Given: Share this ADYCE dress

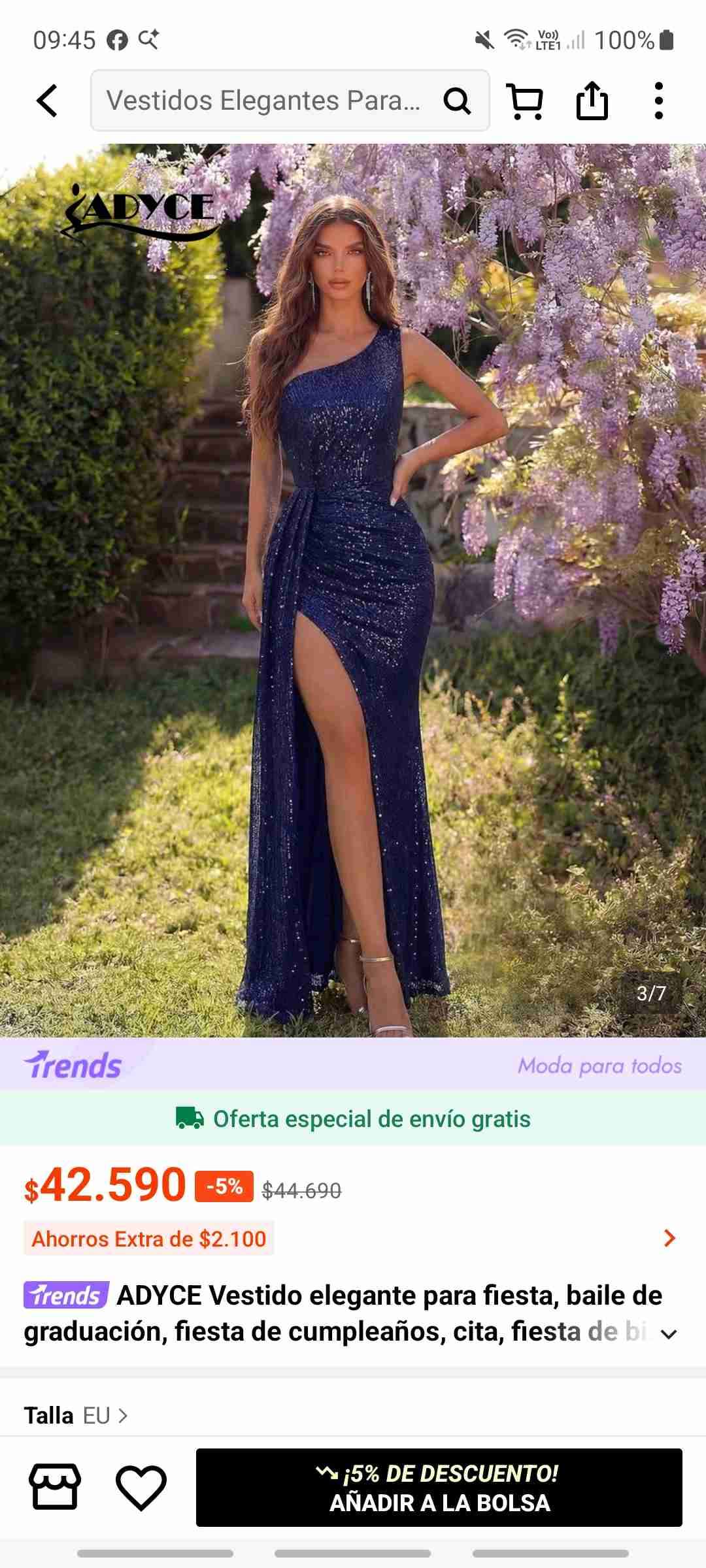Looking at the screenshot, I should coord(592,101).
